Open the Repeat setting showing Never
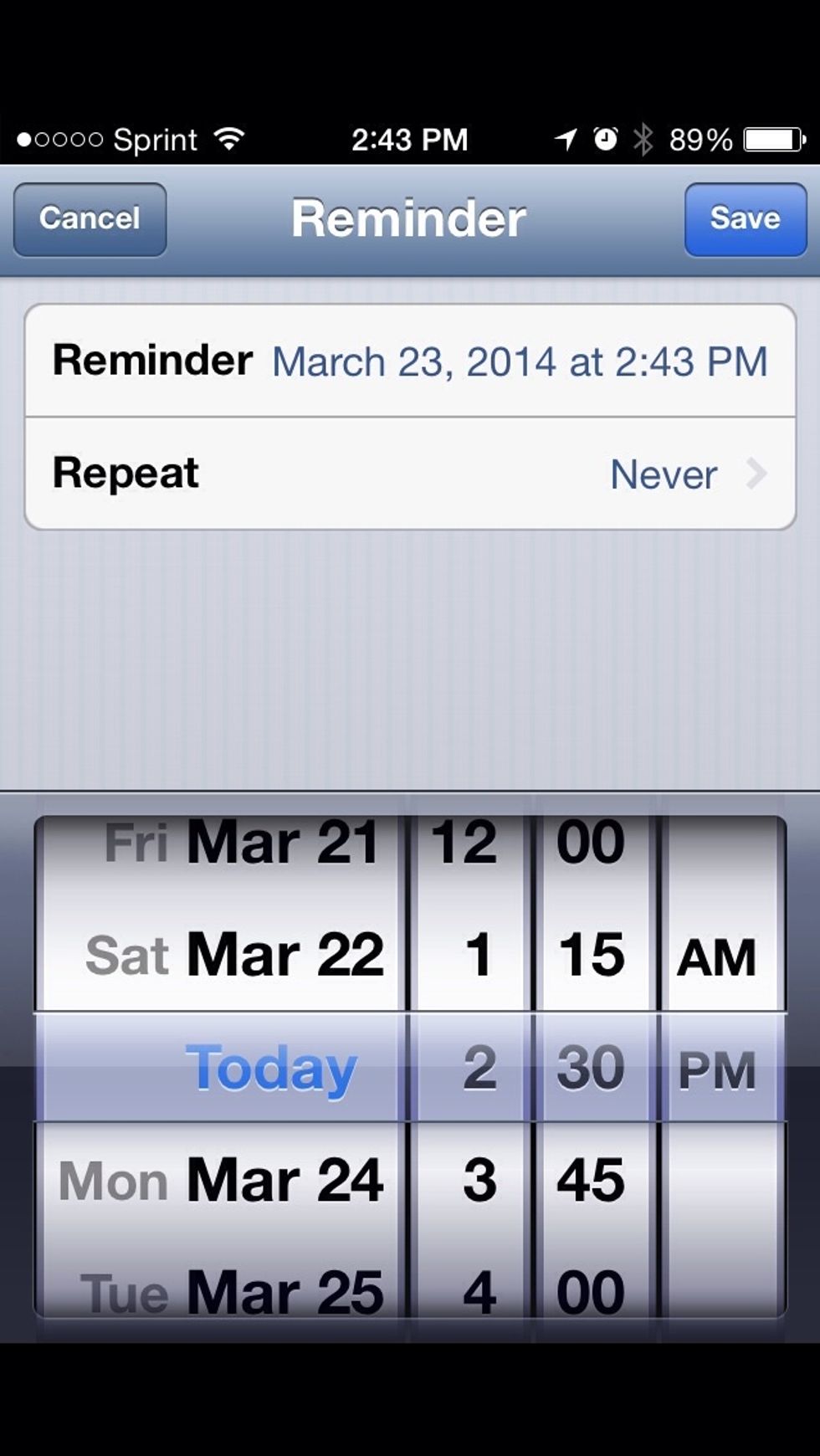This screenshot has width=820, height=1456. tap(410, 474)
